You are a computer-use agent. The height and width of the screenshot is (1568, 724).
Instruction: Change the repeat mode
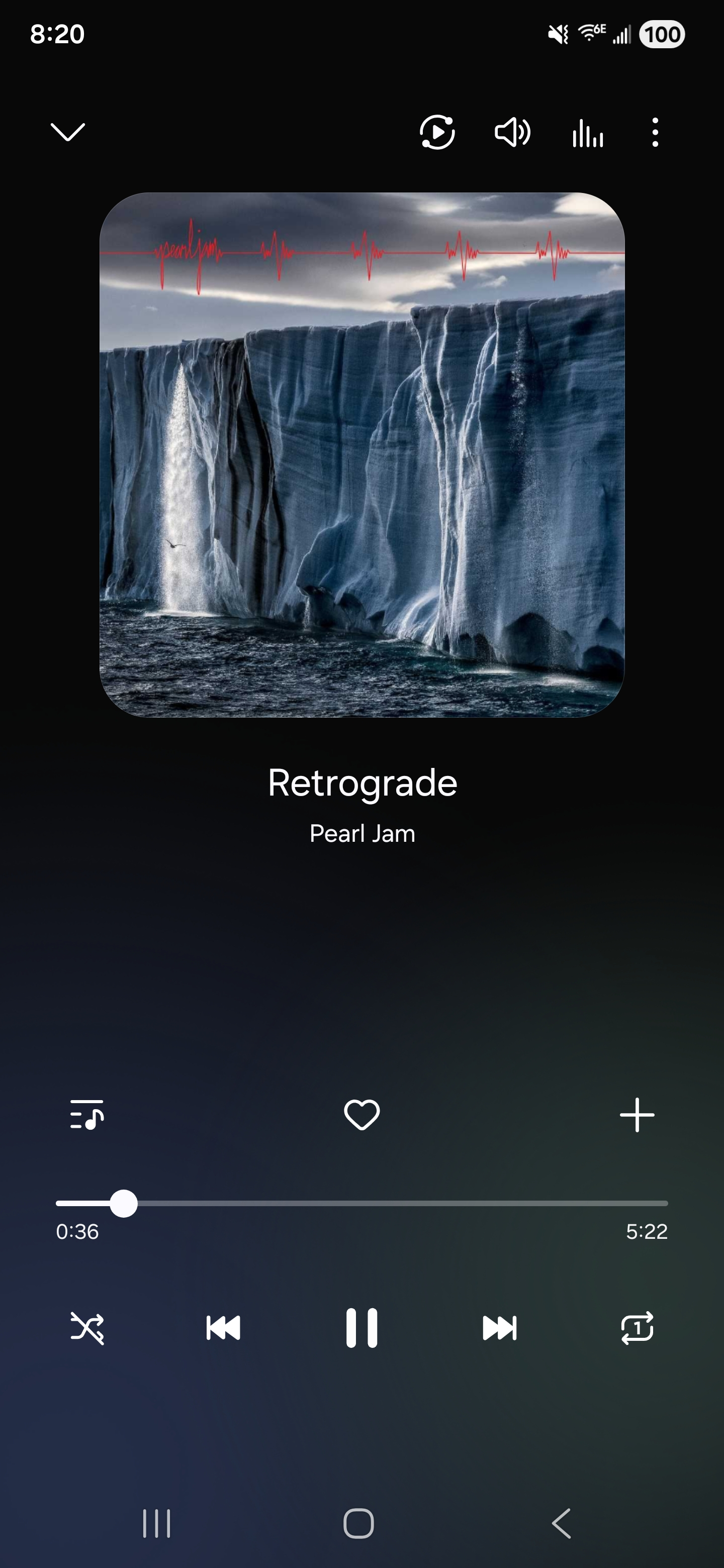pos(637,1328)
